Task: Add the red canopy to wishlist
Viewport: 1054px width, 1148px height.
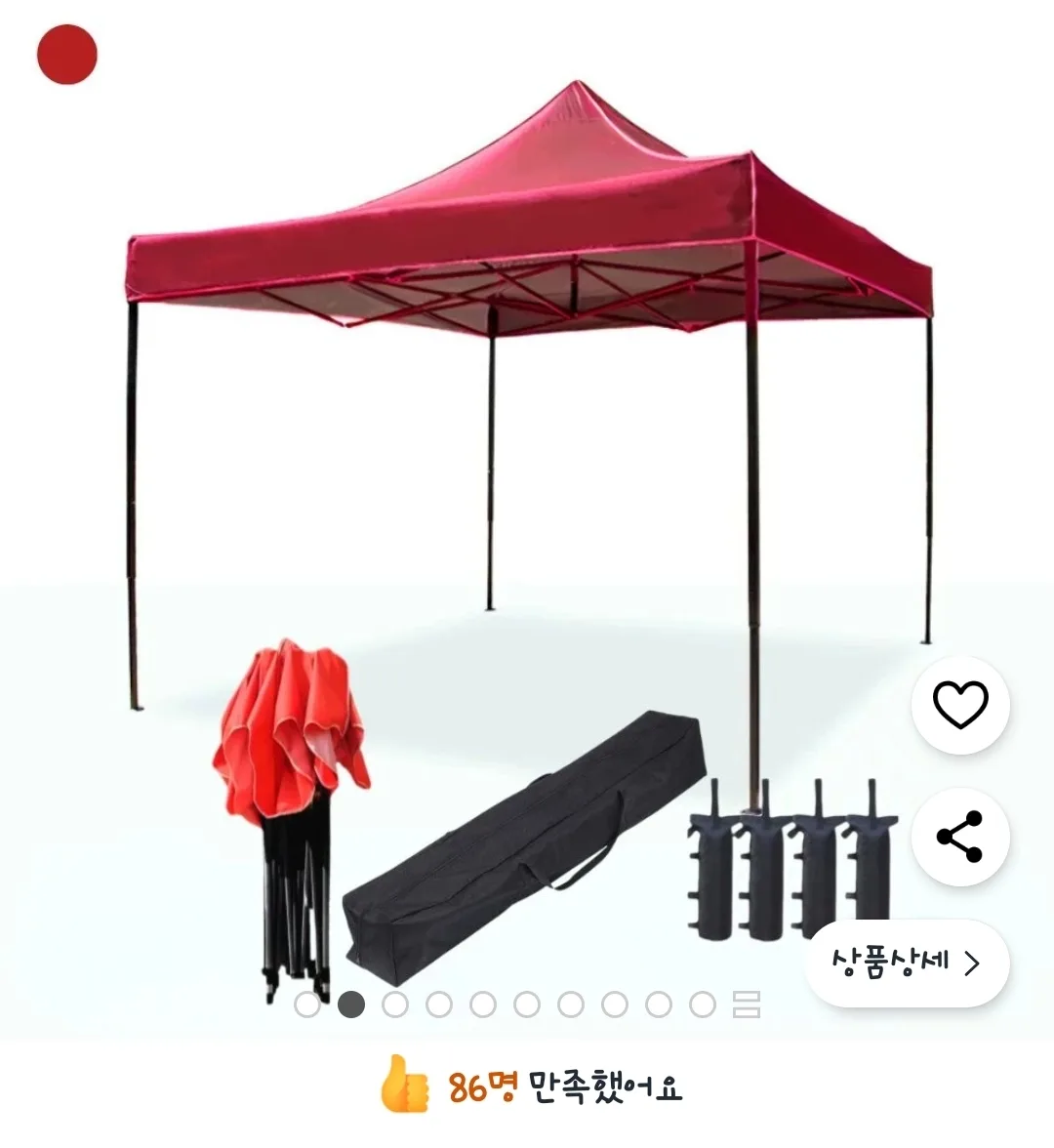Action: coord(960,705)
